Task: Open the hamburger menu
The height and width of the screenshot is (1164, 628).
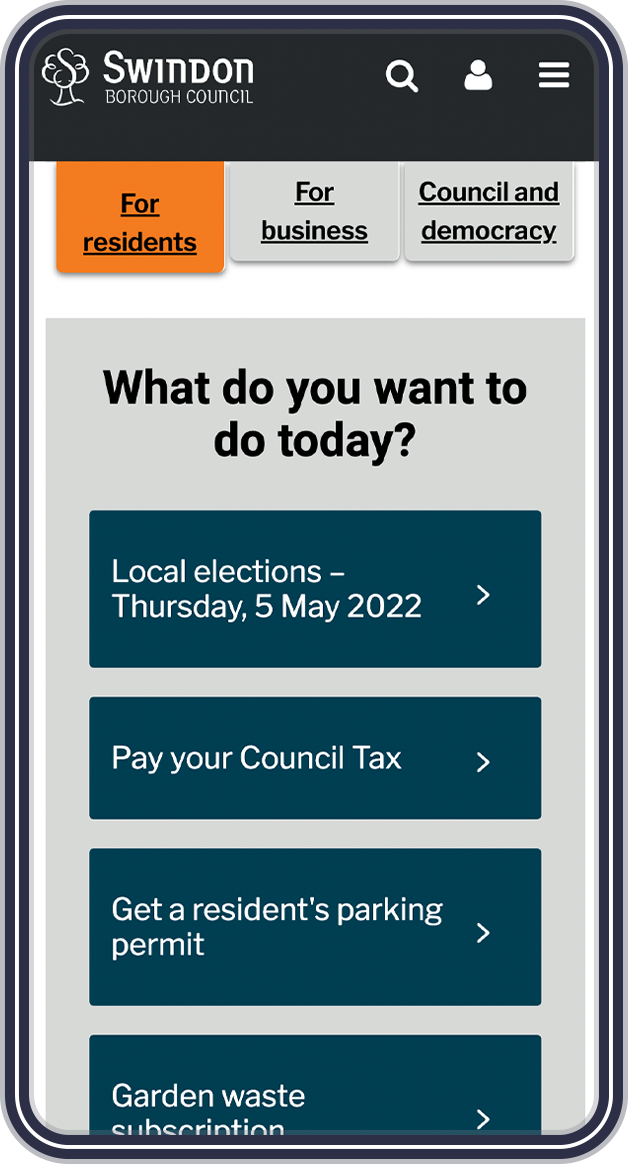Action: [553, 75]
